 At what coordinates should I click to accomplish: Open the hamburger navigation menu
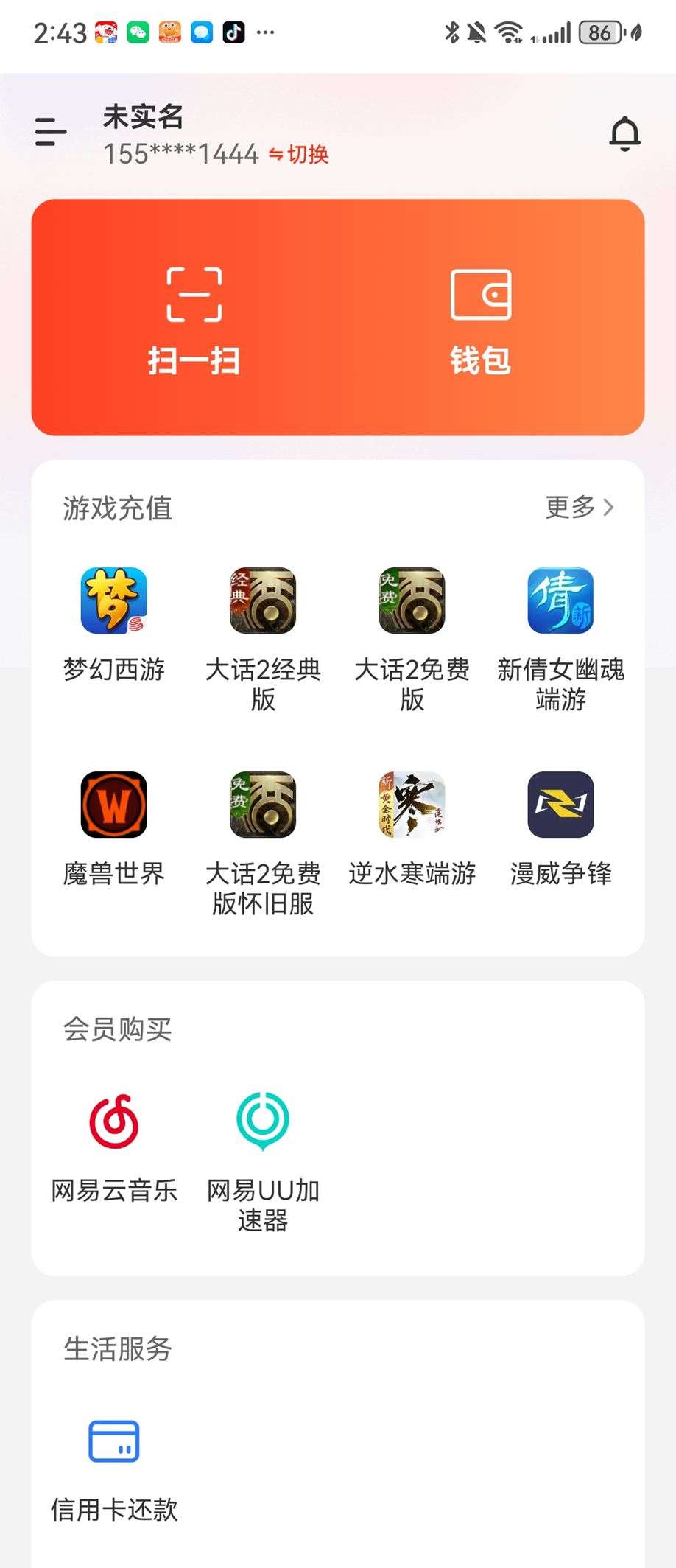pyautogui.click(x=50, y=133)
